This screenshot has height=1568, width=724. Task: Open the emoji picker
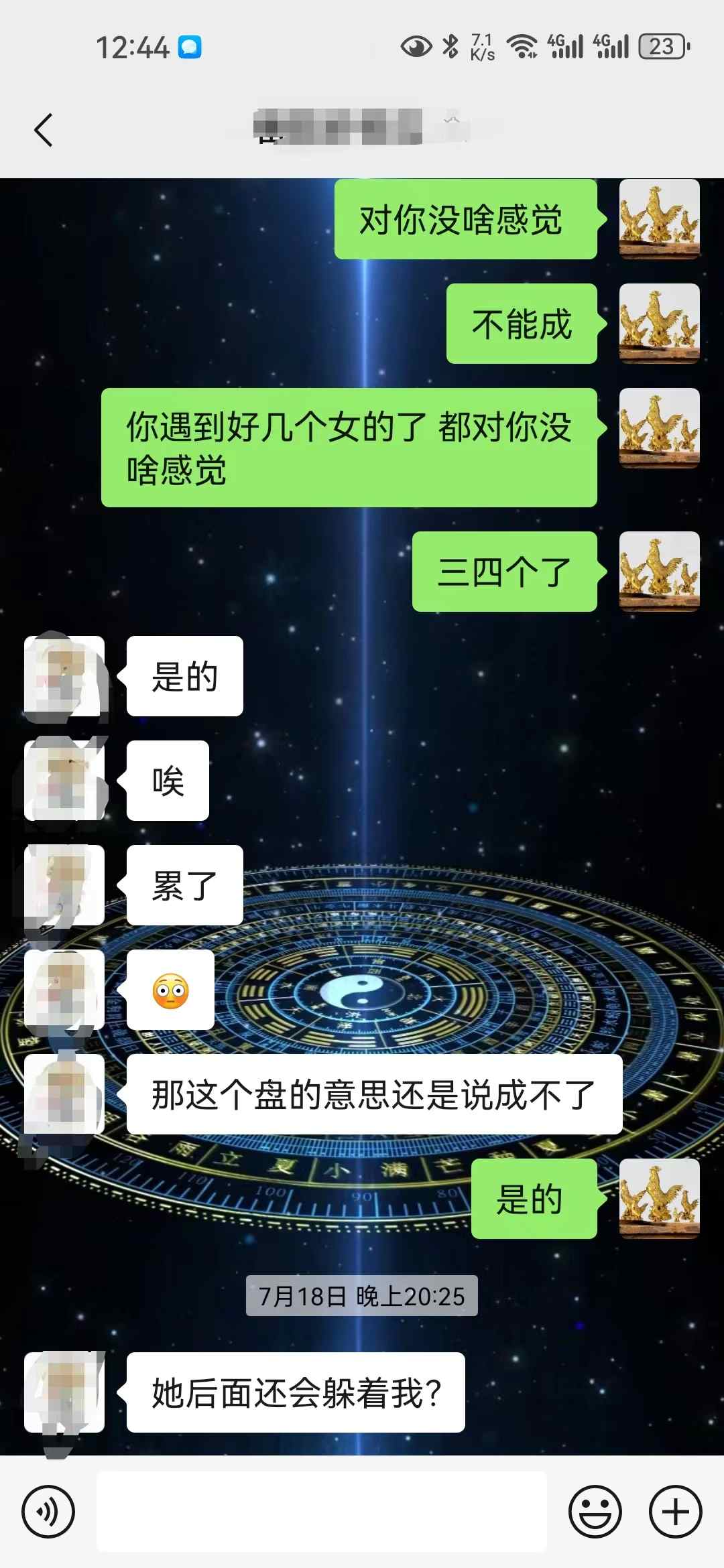point(595,1512)
